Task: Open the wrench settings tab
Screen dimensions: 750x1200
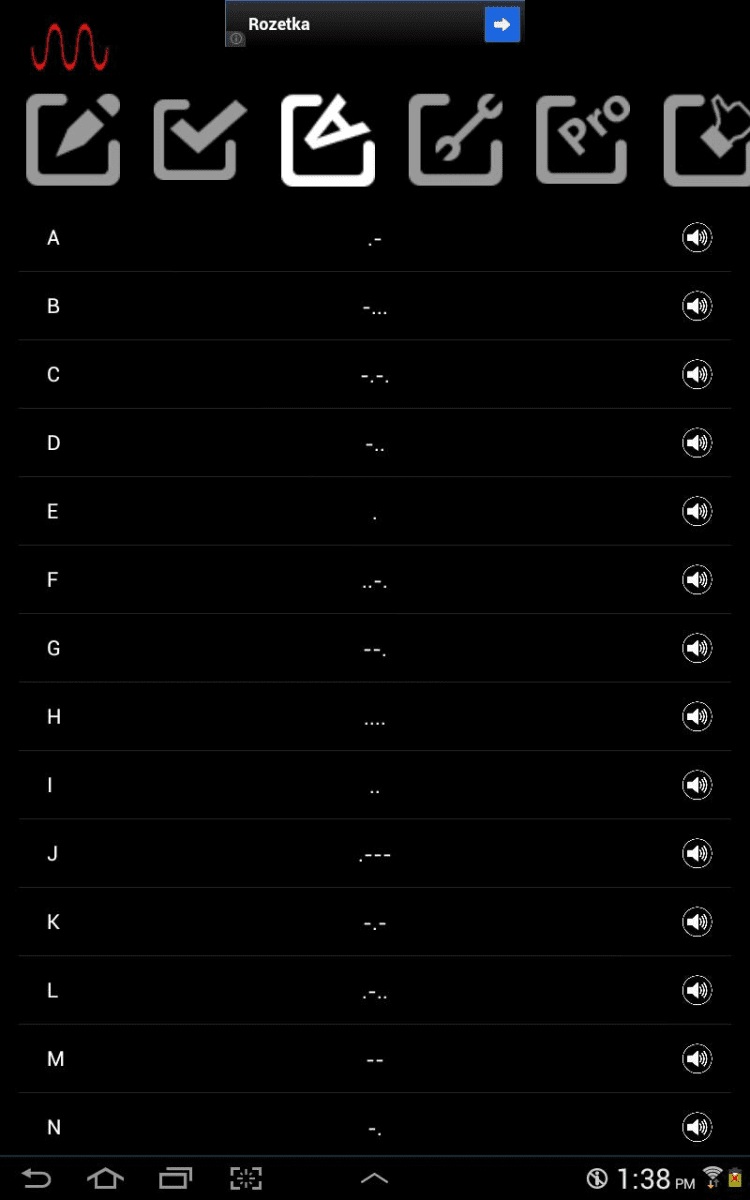Action: [455, 139]
